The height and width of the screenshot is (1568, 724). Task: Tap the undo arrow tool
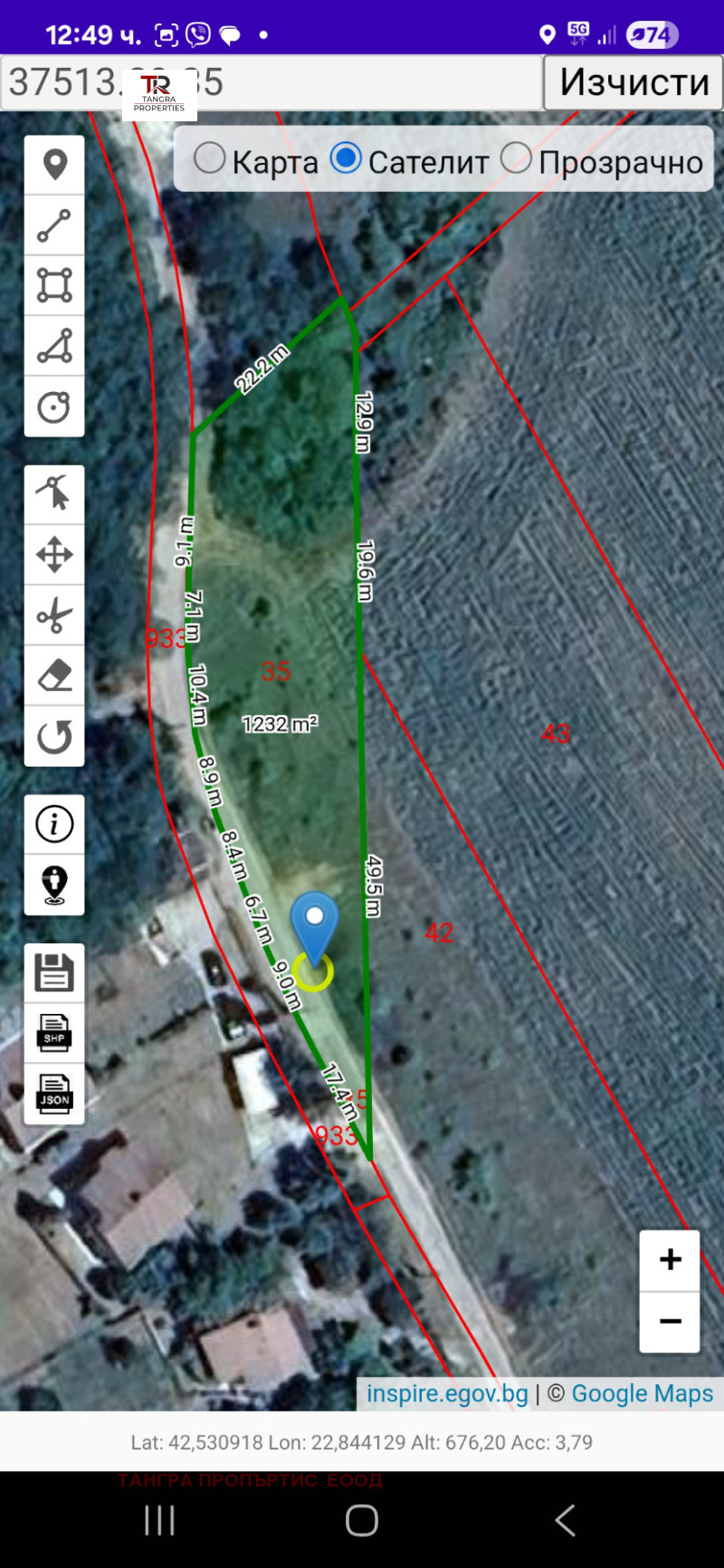[x=54, y=736]
